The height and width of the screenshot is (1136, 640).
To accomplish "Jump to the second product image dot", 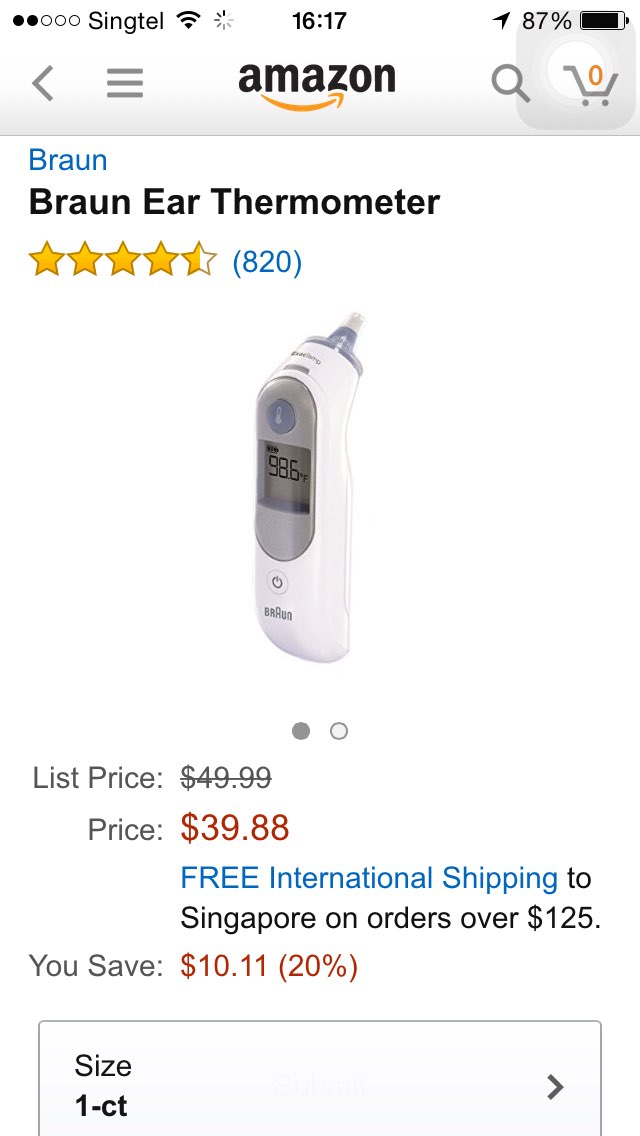I will [x=339, y=731].
